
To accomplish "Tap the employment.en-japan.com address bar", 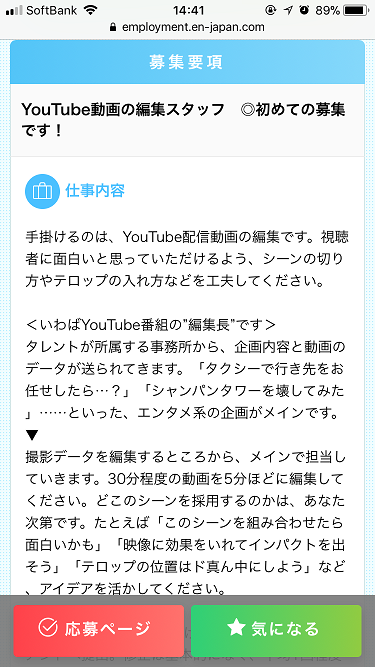I will click(187, 27).
